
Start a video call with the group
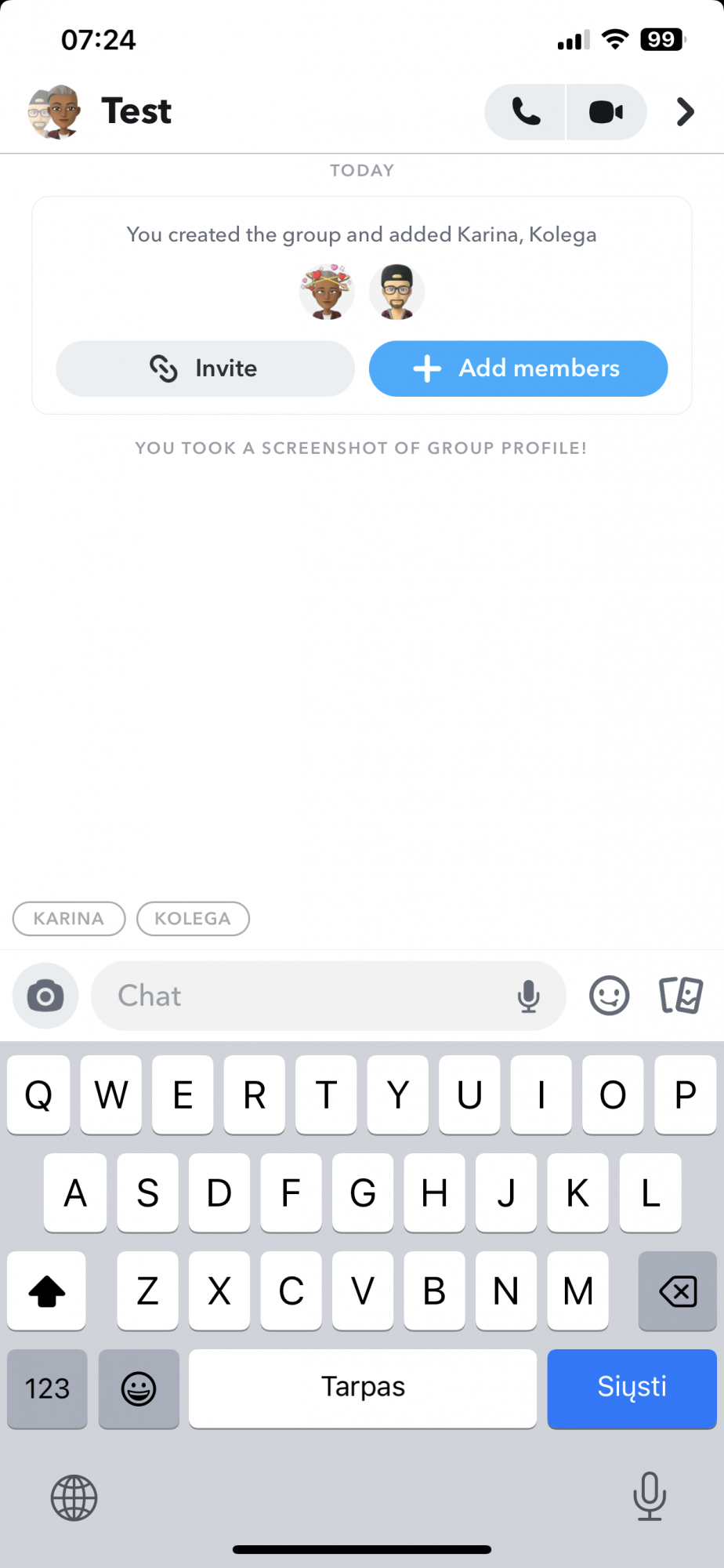606,112
